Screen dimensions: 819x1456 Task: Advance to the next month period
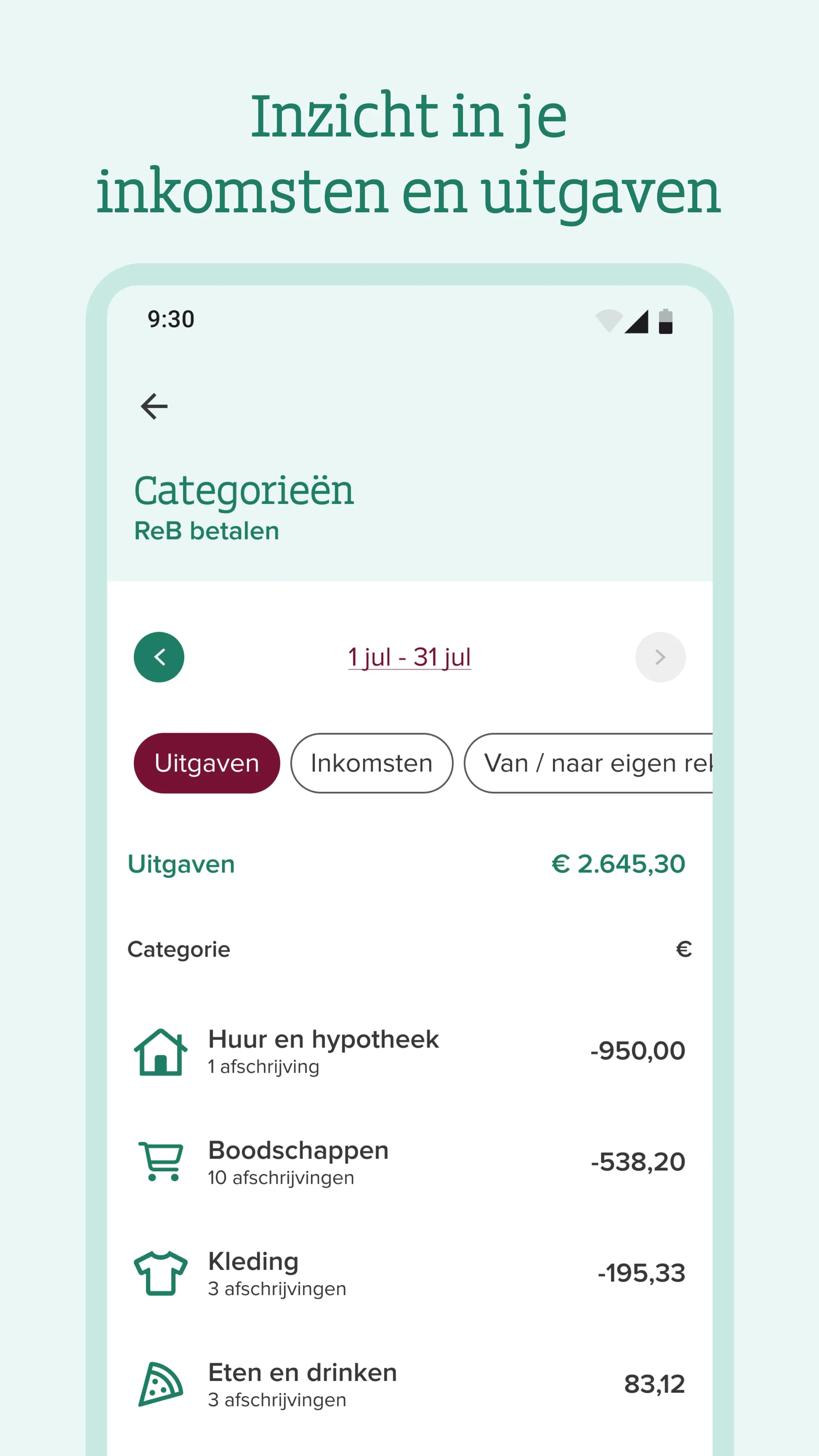[x=660, y=657]
